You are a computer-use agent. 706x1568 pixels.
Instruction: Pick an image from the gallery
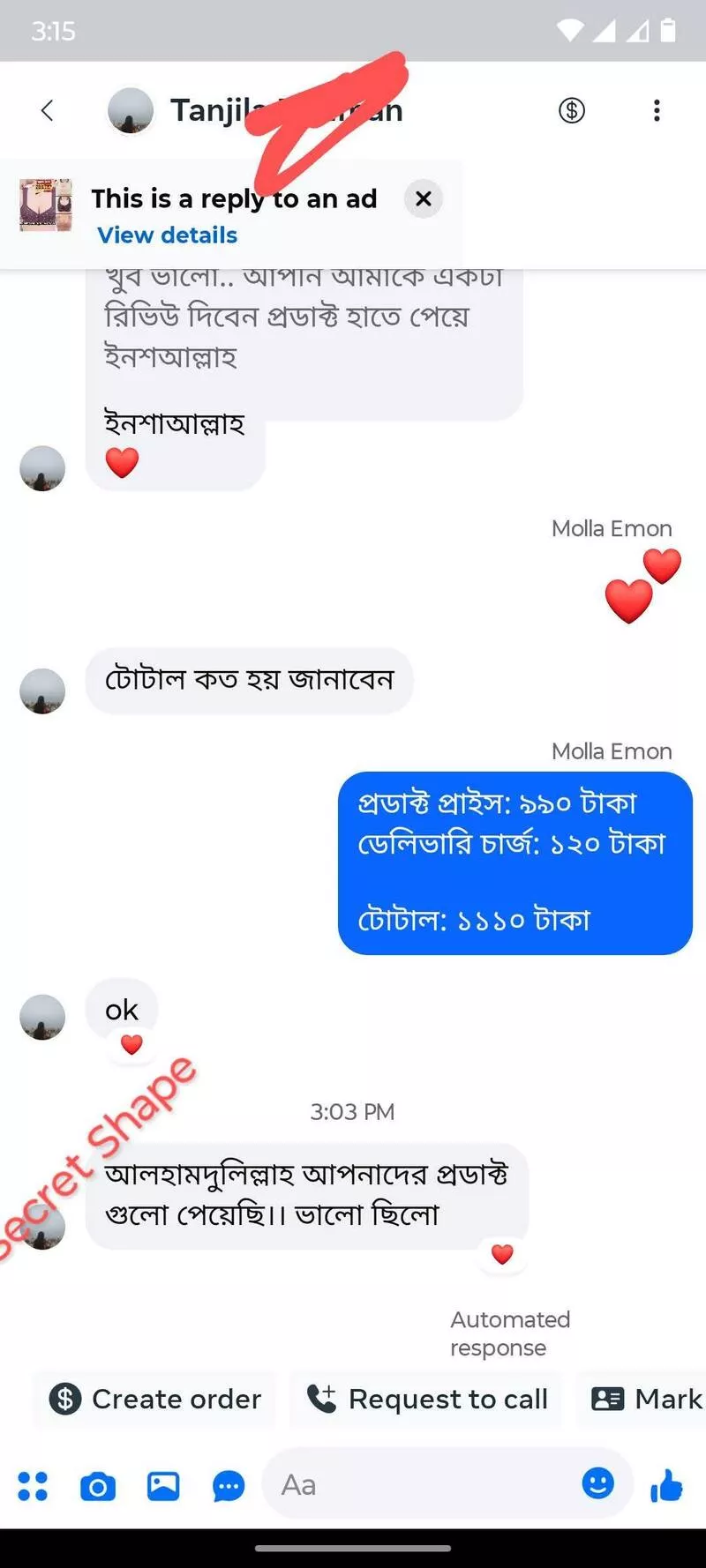163,1486
